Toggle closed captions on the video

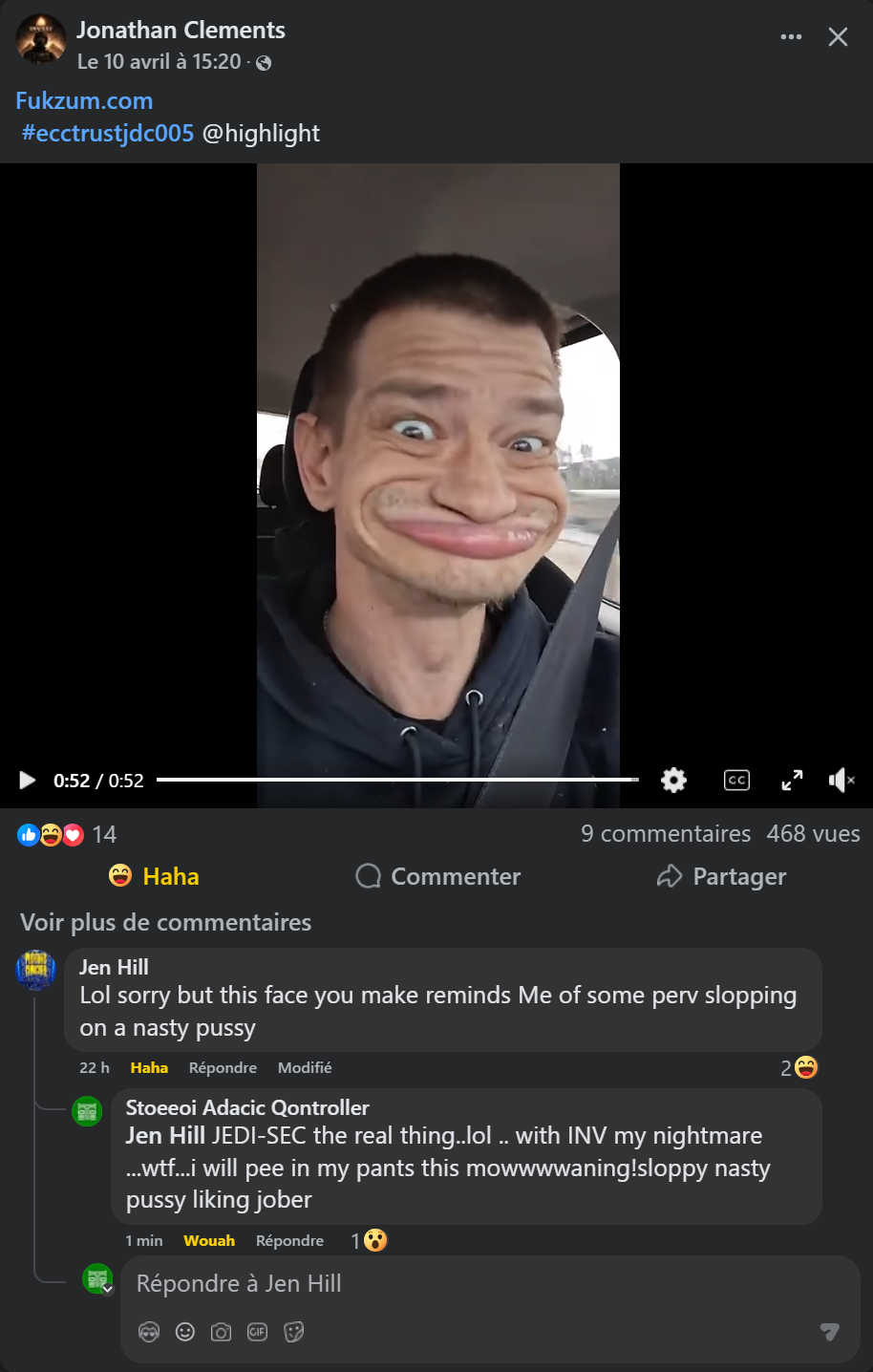point(736,781)
